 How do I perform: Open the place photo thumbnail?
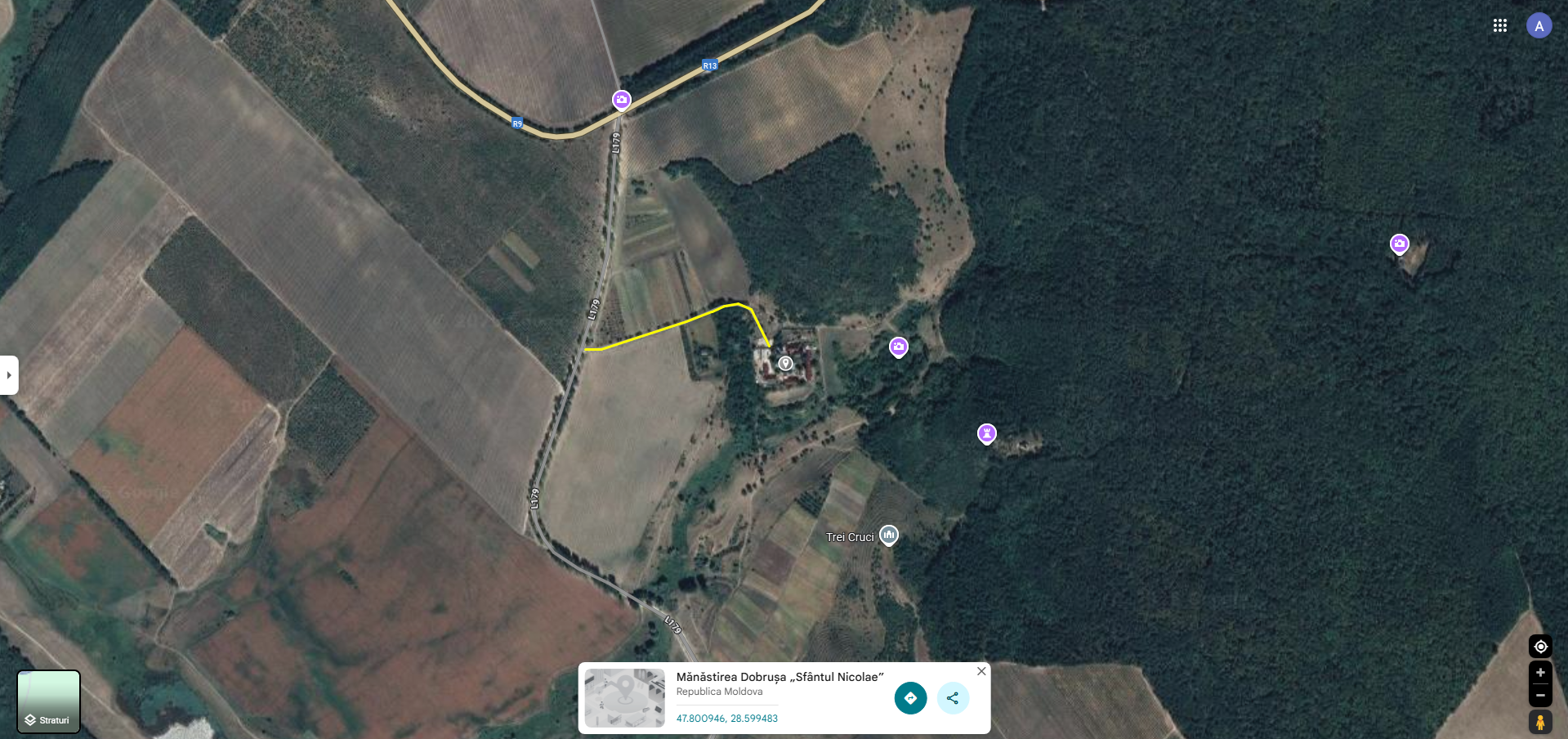pyautogui.click(x=624, y=698)
